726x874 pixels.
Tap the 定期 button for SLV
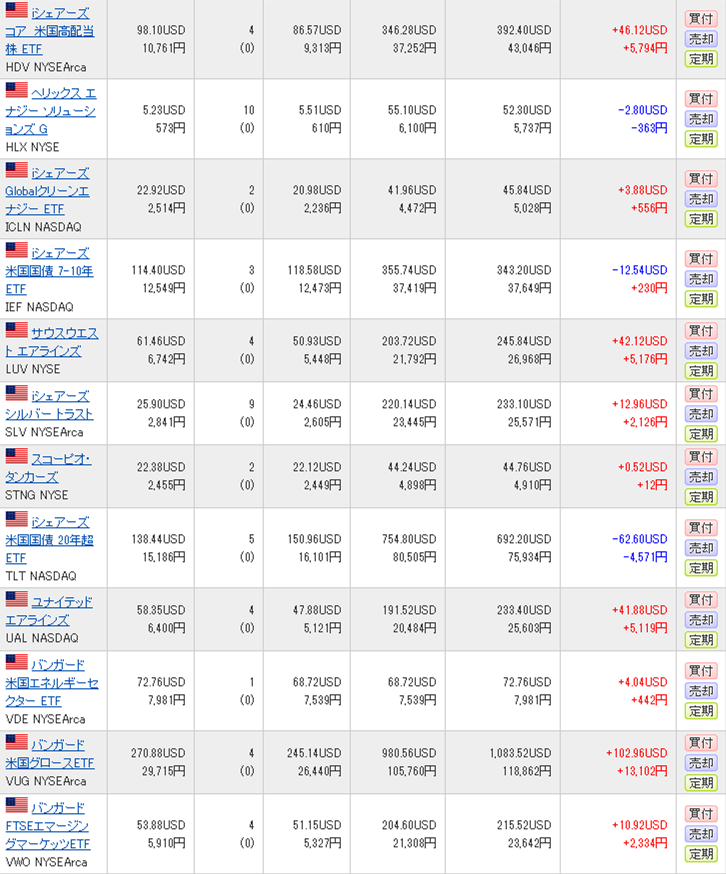[x=700, y=434]
